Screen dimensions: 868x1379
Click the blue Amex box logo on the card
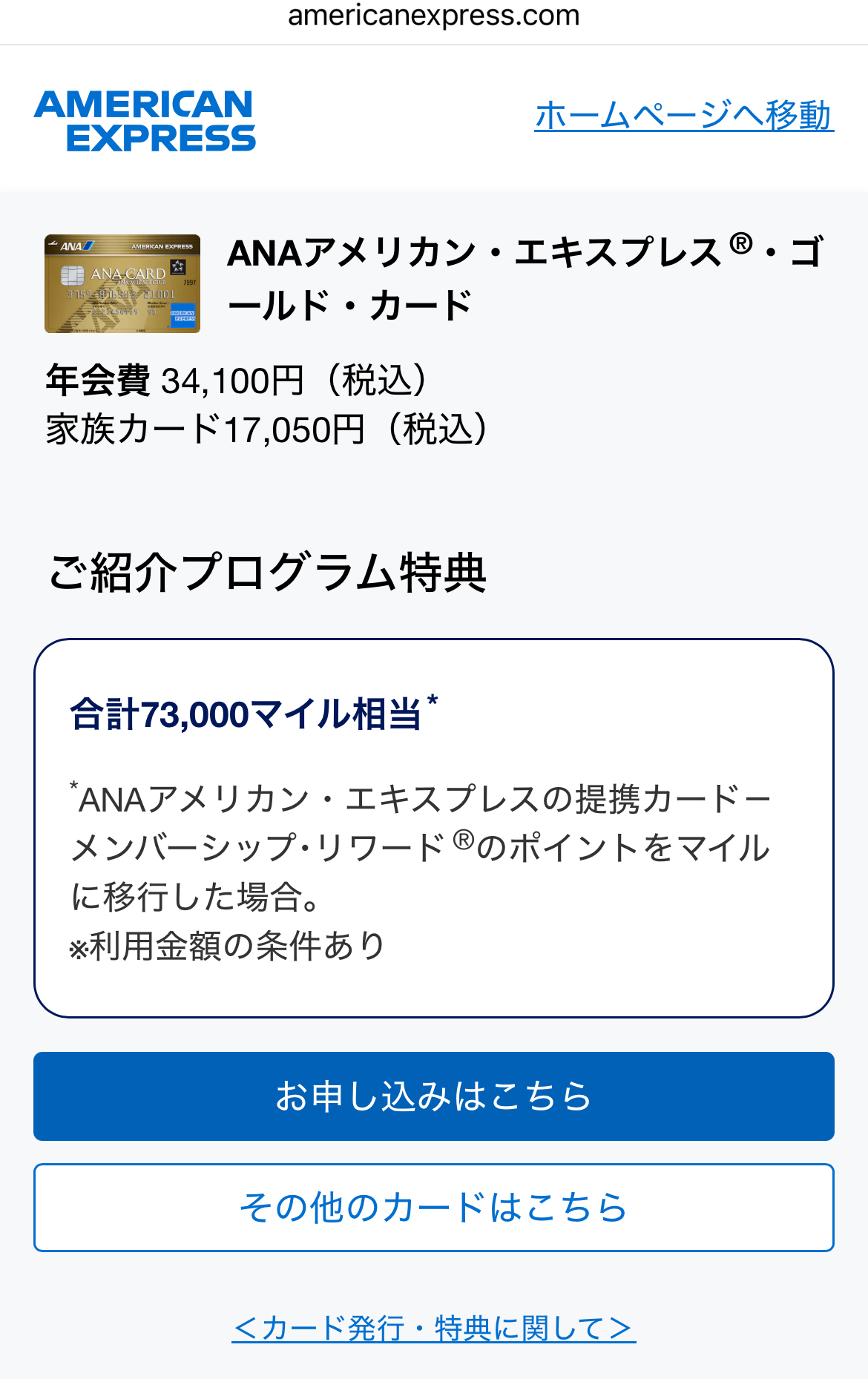click(183, 315)
